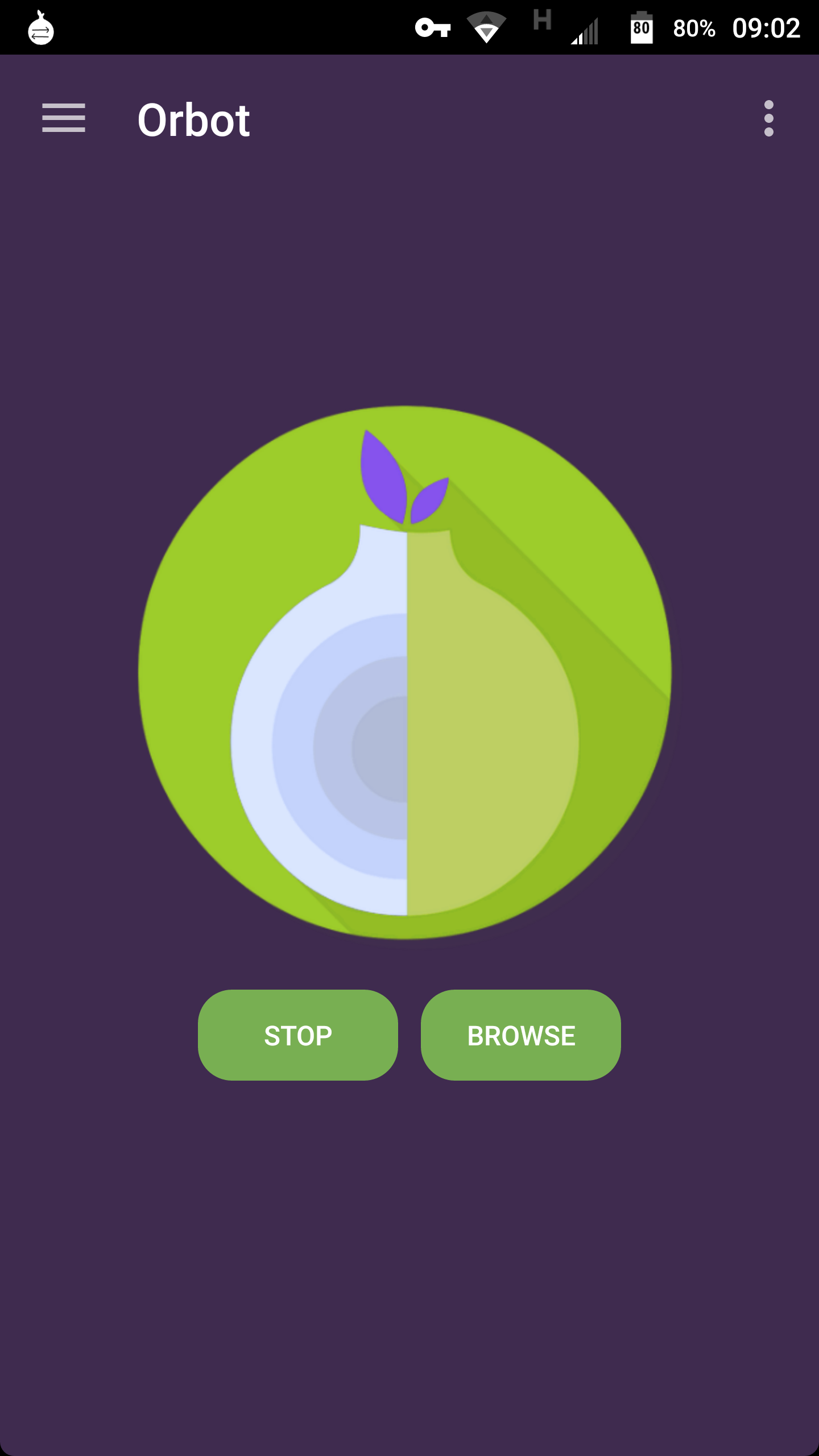Open the overflow menu
The height and width of the screenshot is (1456, 819).
(x=768, y=118)
